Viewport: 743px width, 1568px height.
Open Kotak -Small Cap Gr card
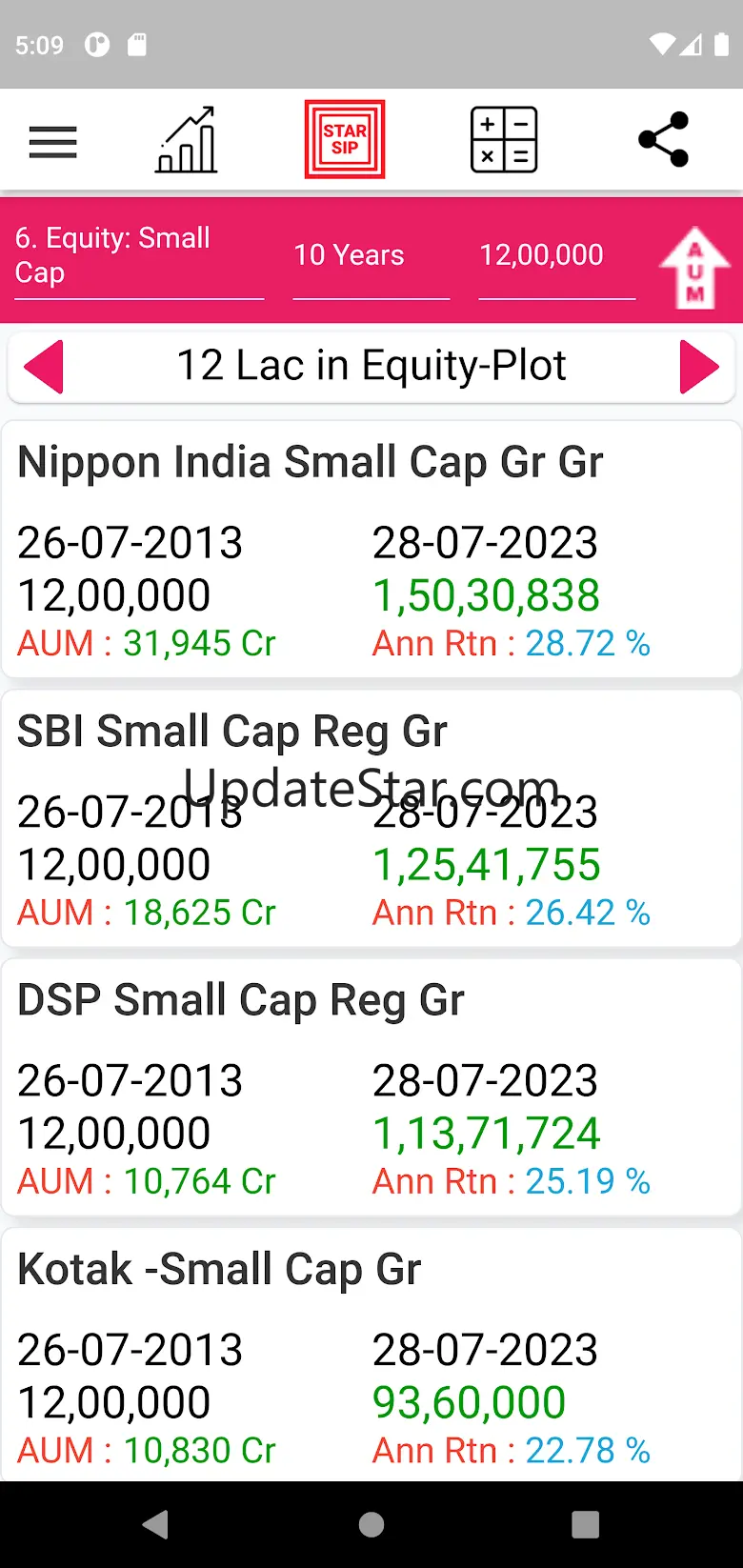click(371, 1356)
